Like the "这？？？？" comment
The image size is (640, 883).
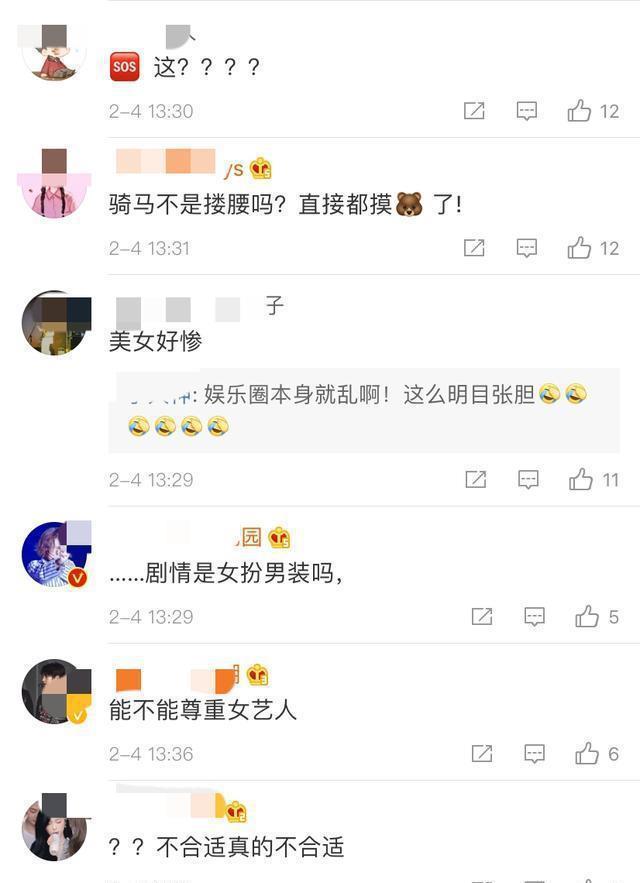tap(580, 111)
